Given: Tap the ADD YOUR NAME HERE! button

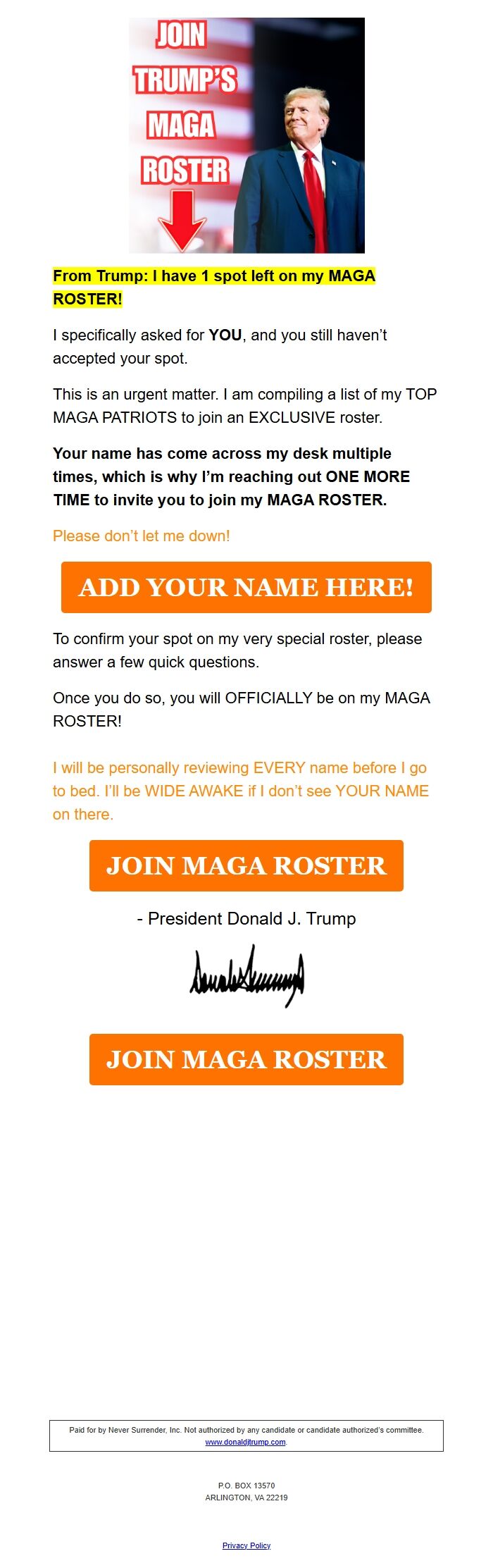Looking at the screenshot, I should click(x=246, y=587).
